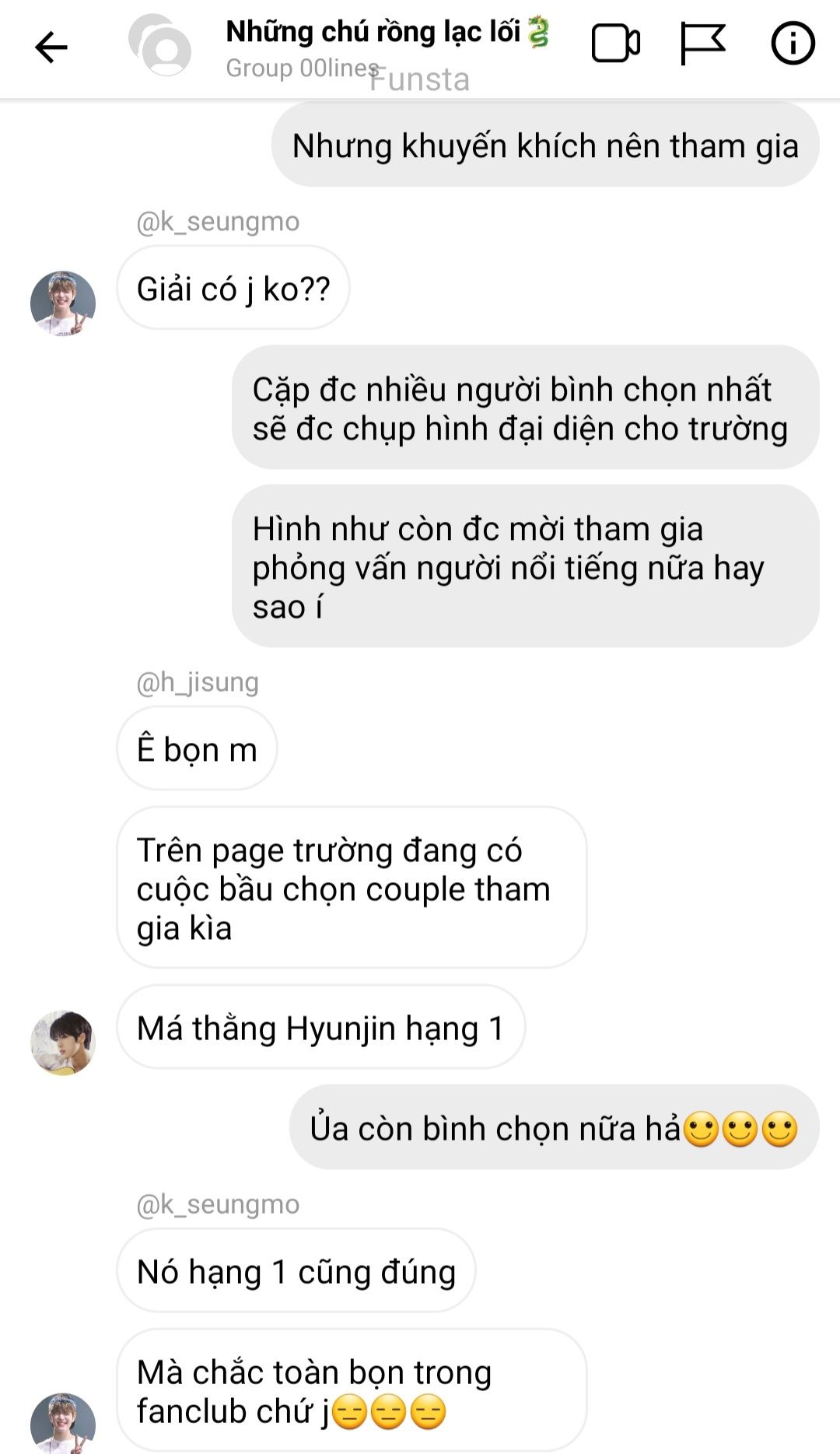Go back from the group chat
Image resolution: width=840 pixels, height=1454 pixels.
51,47
